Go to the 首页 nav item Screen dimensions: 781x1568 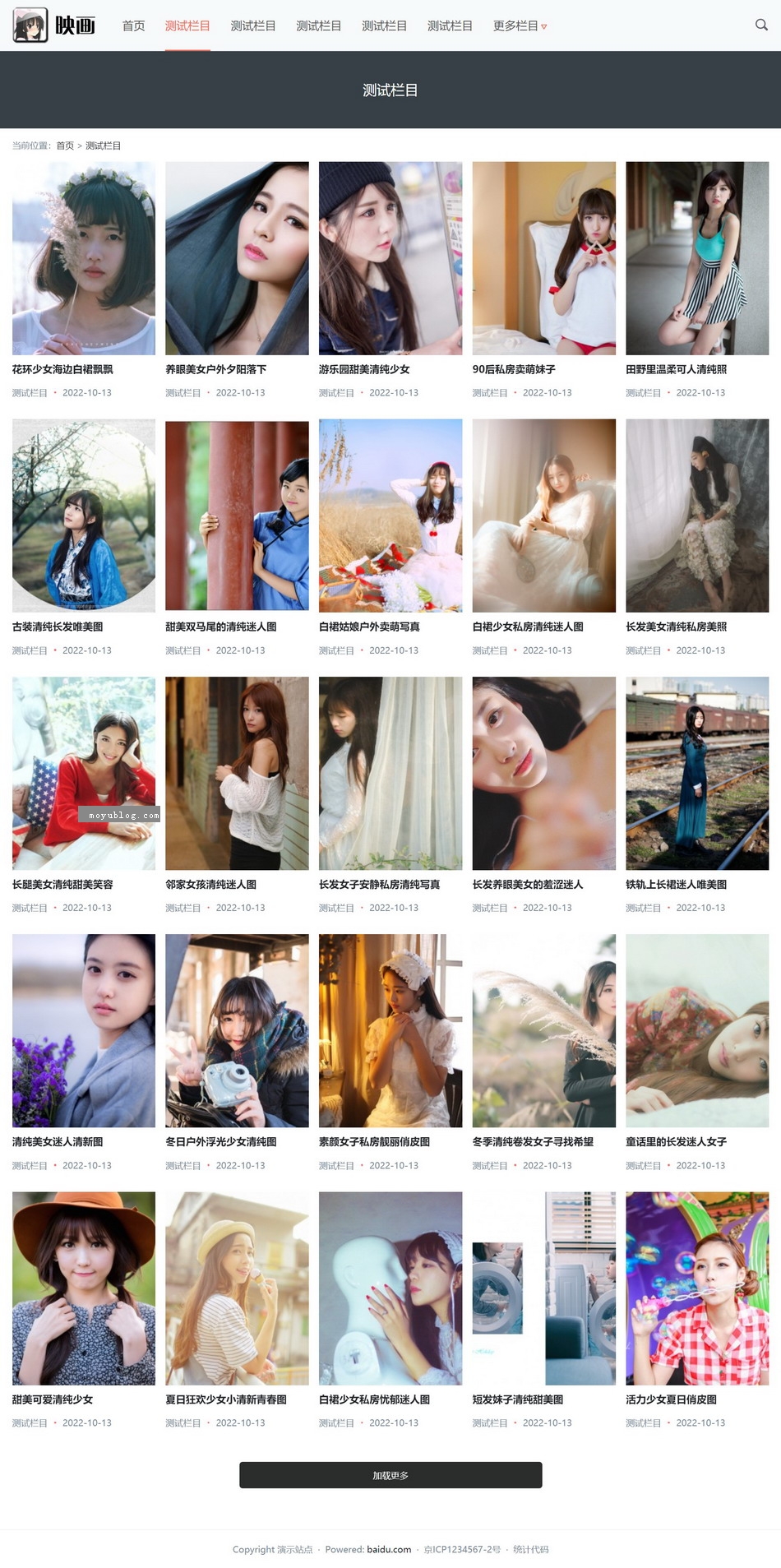(x=133, y=25)
